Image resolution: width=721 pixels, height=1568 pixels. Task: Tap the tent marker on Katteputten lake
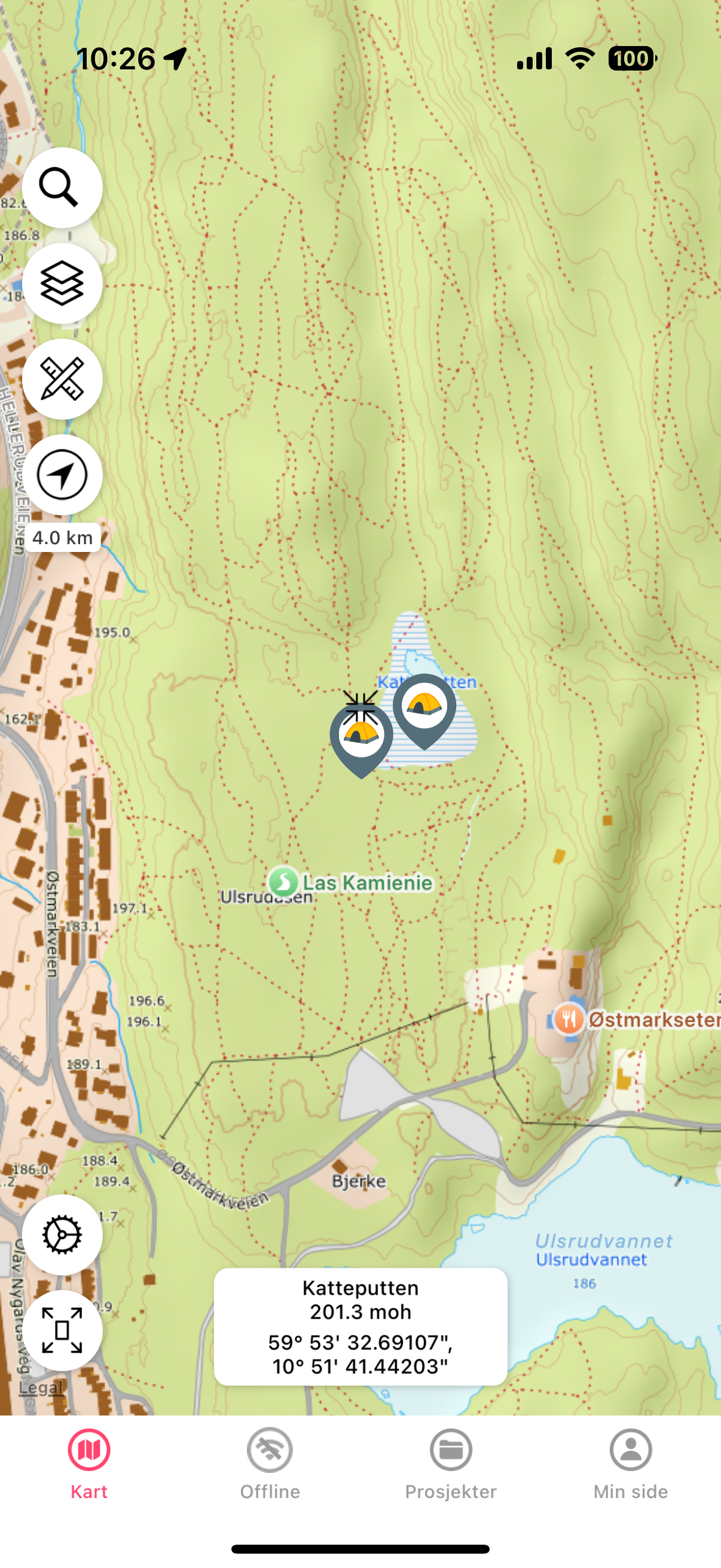point(424,707)
